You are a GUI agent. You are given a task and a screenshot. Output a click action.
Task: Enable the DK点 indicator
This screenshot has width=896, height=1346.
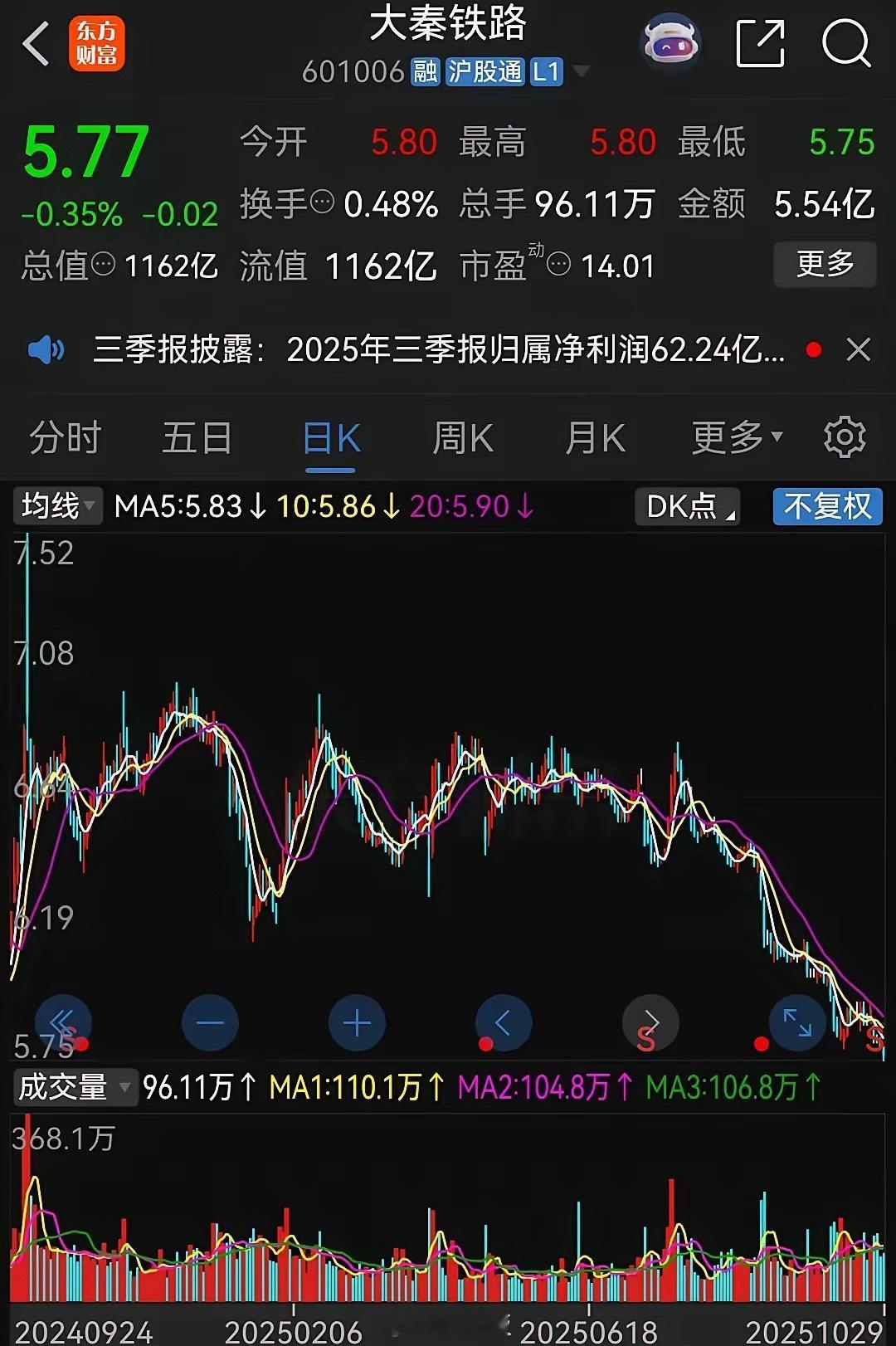(687, 506)
